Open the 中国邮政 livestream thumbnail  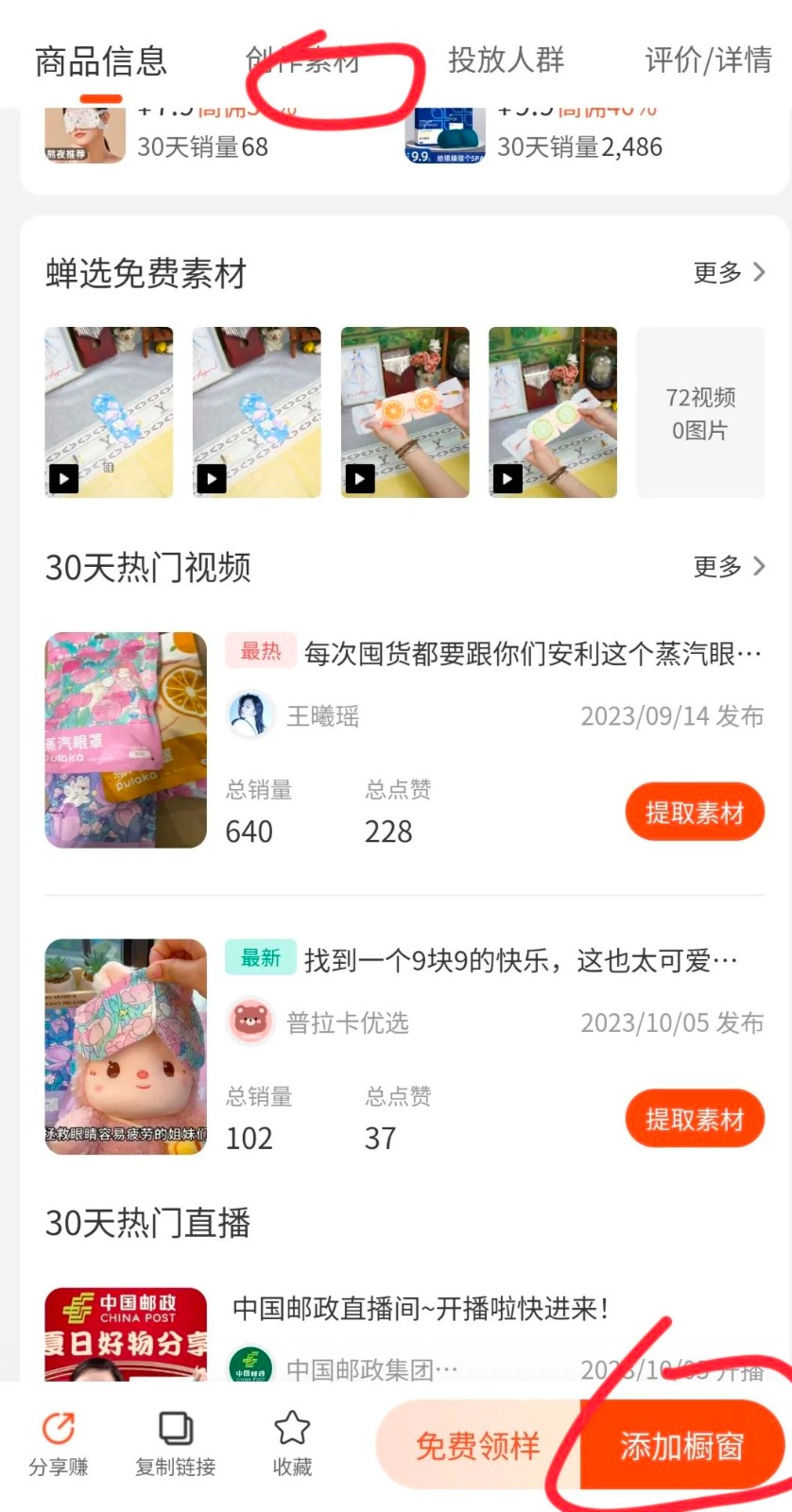coord(124,1342)
